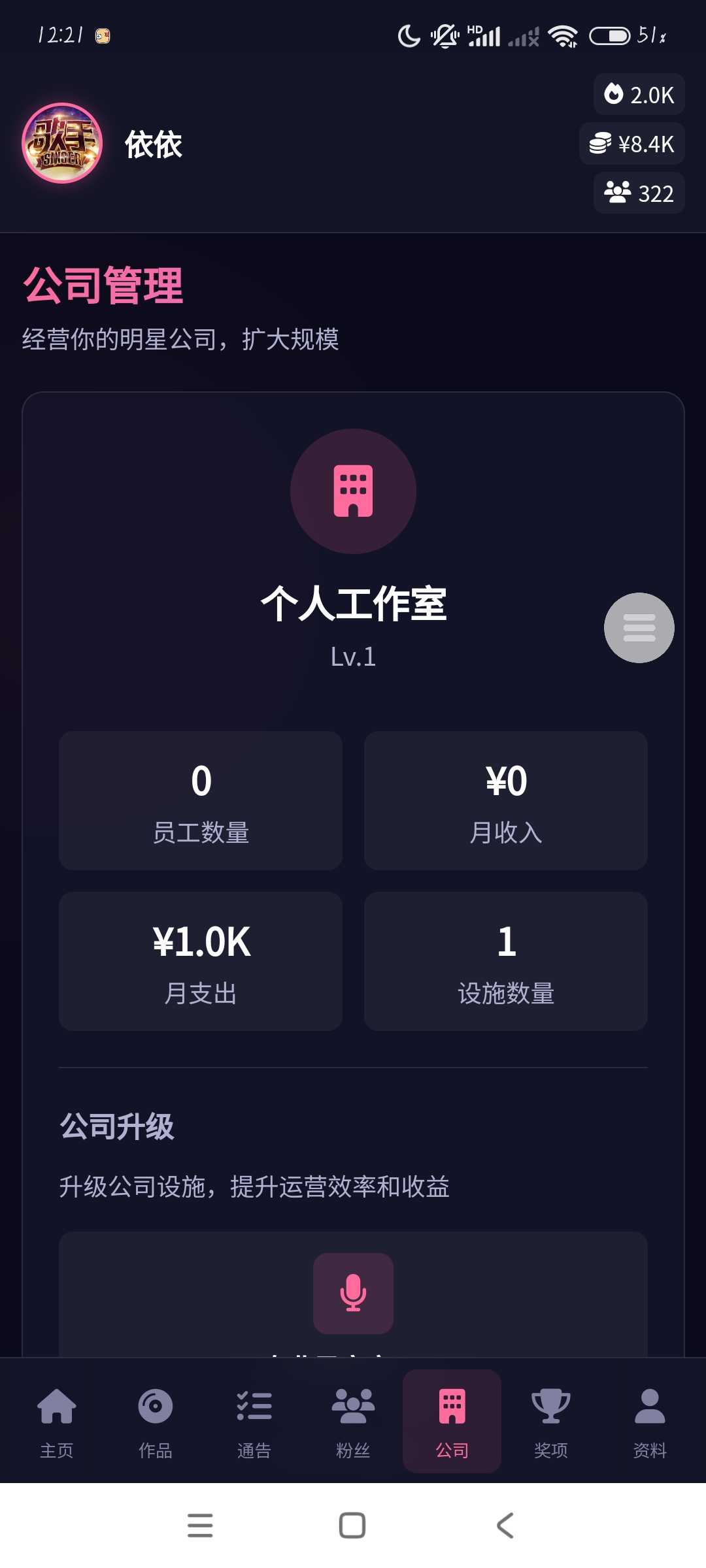Open the 作品 tab
This screenshot has width=706, height=1568.
tap(156, 1422)
